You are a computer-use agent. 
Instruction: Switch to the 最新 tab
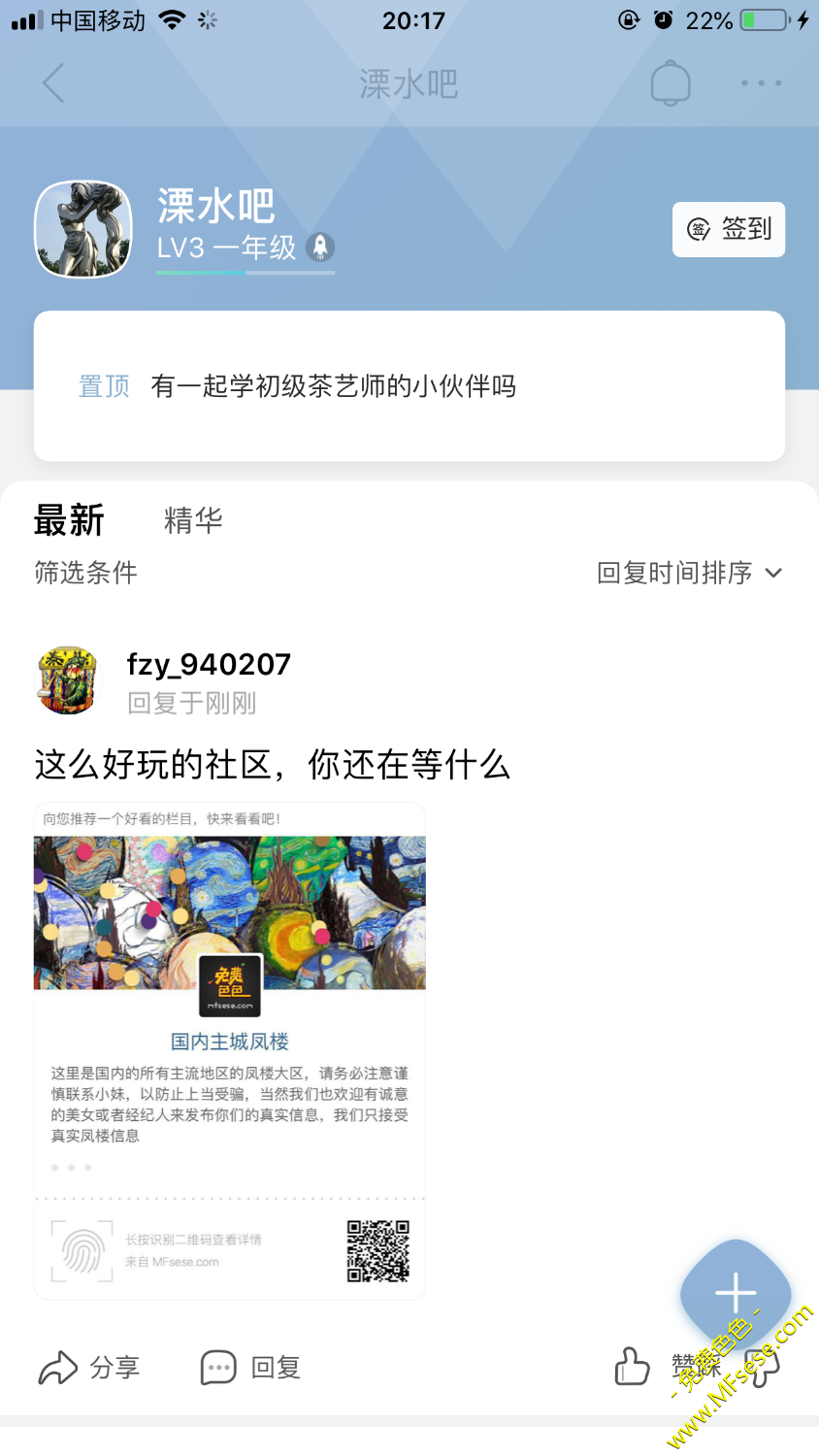[69, 521]
